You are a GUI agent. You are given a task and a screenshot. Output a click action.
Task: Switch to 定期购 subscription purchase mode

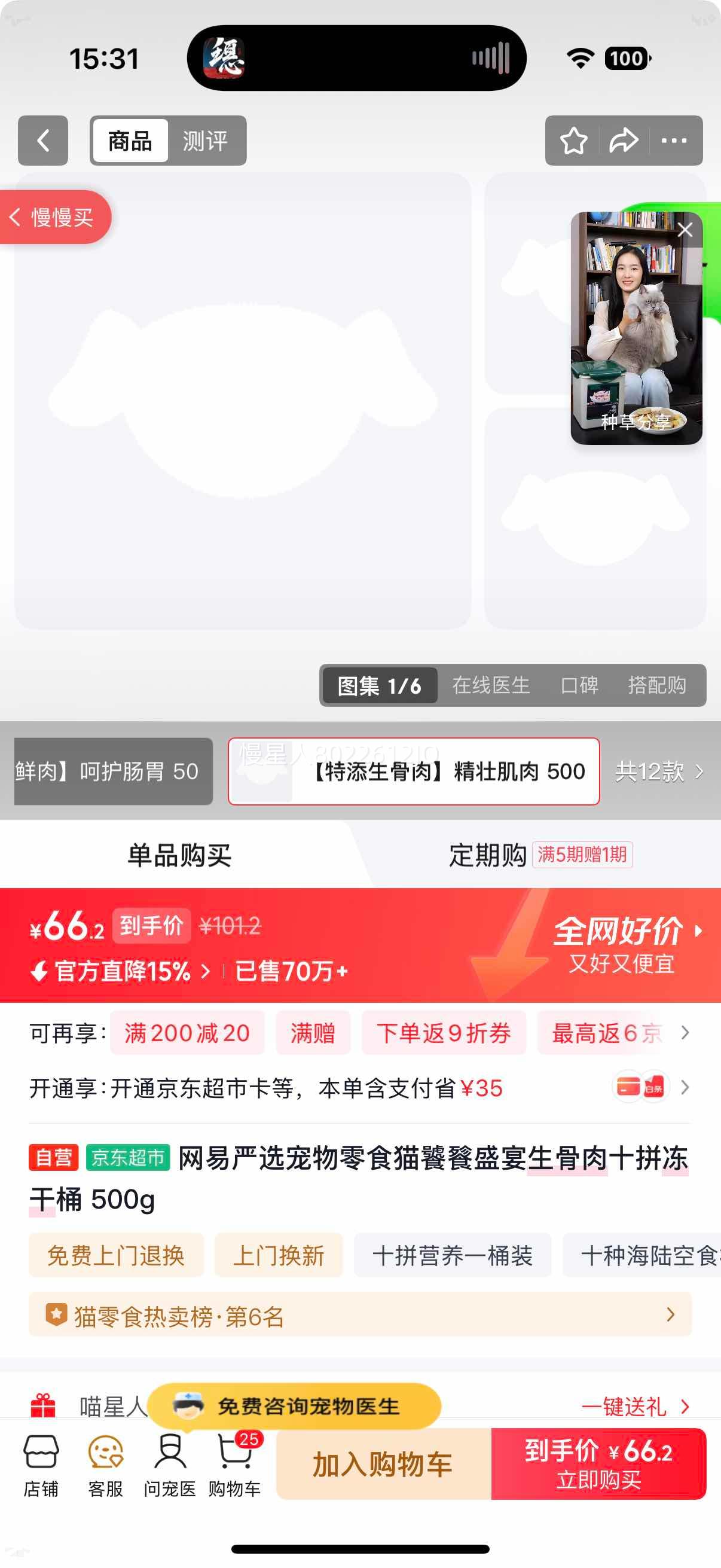click(487, 855)
